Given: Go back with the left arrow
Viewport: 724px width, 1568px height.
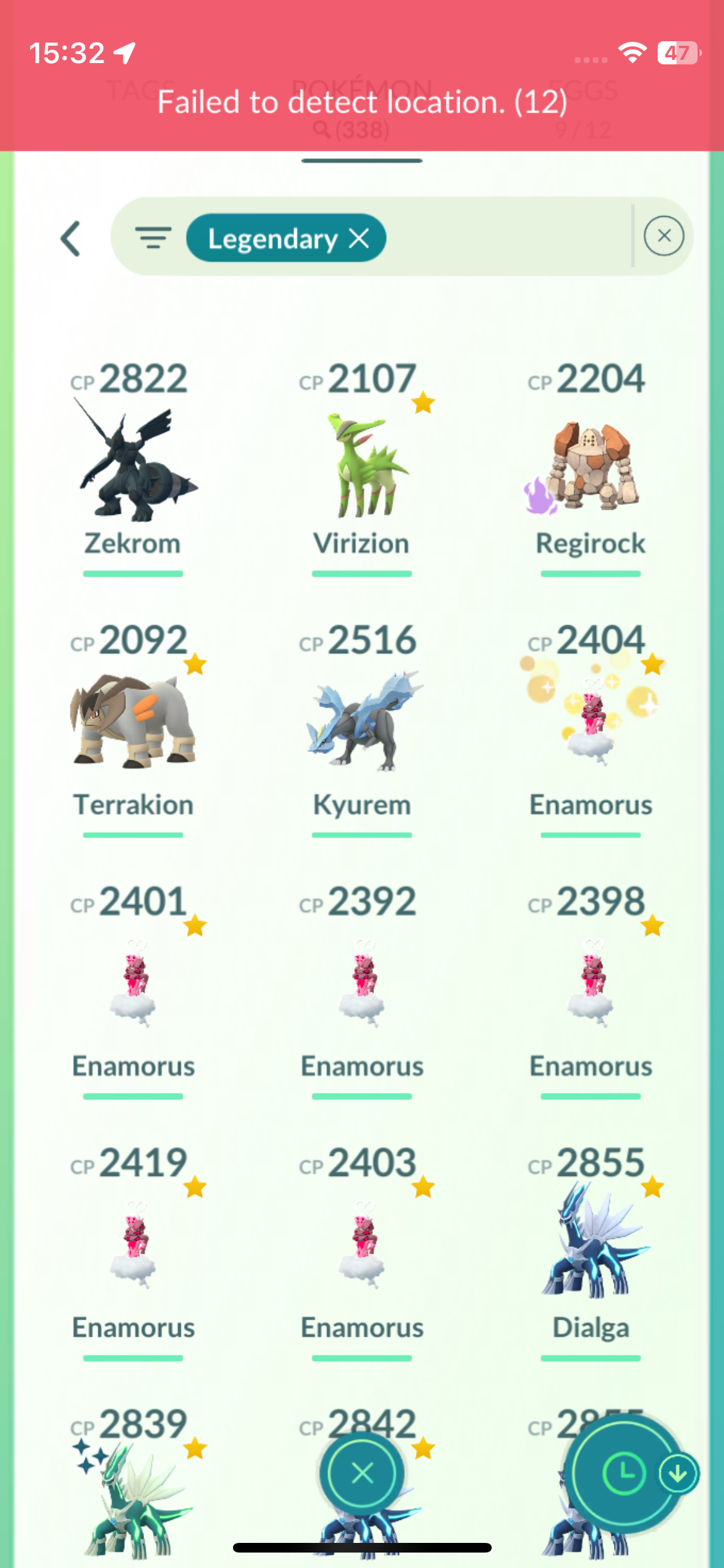Looking at the screenshot, I should 71,239.
